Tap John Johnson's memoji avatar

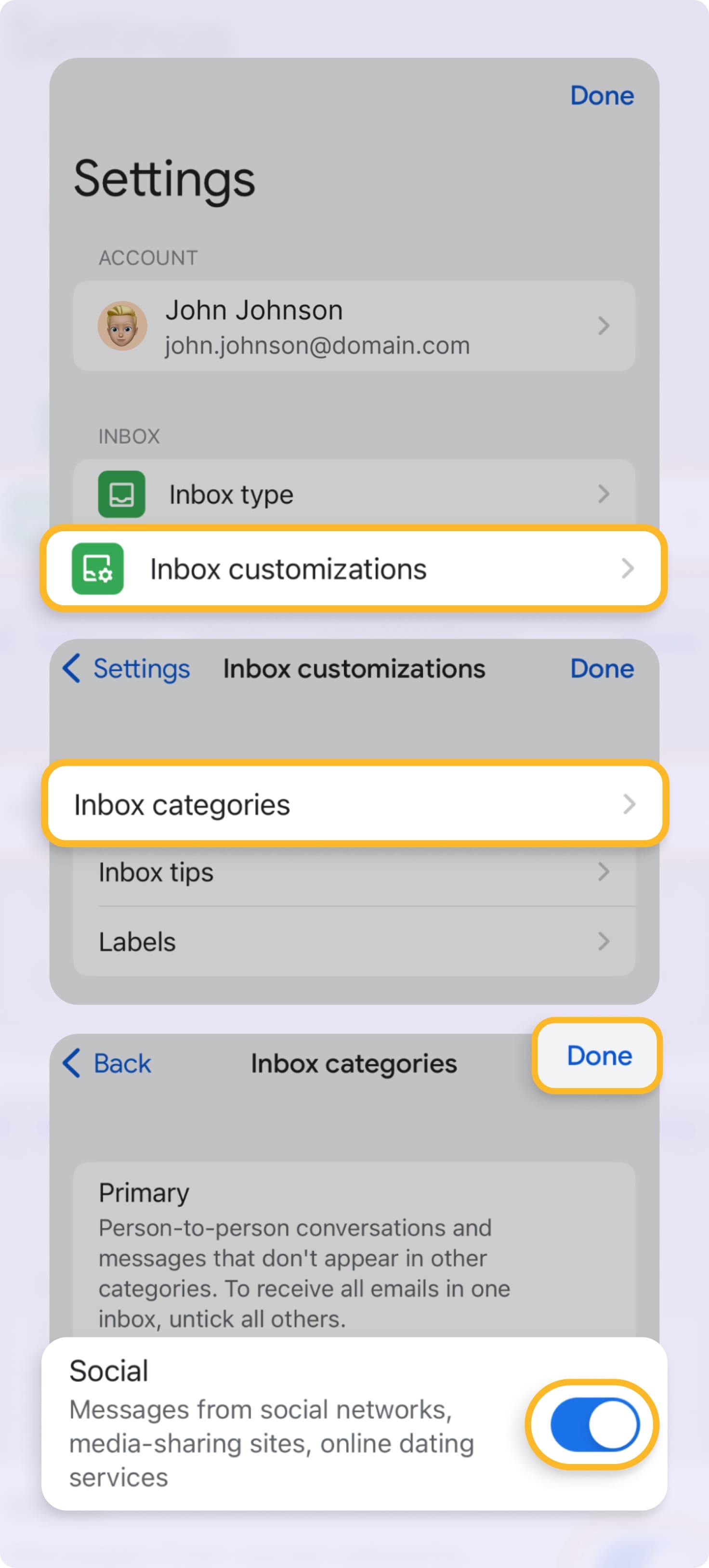pyautogui.click(x=122, y=326)
